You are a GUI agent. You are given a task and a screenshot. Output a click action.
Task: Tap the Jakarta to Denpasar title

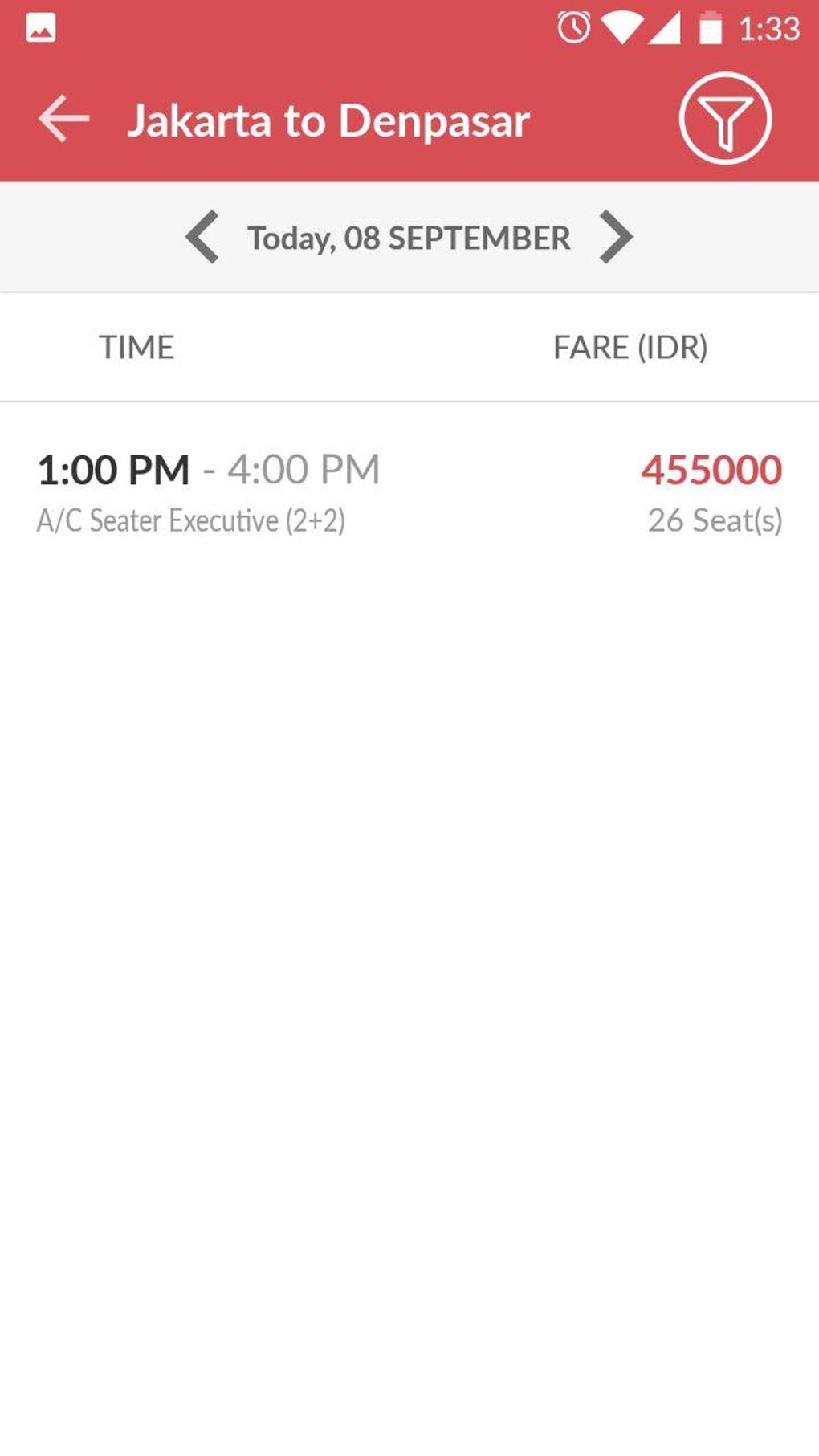330,120
